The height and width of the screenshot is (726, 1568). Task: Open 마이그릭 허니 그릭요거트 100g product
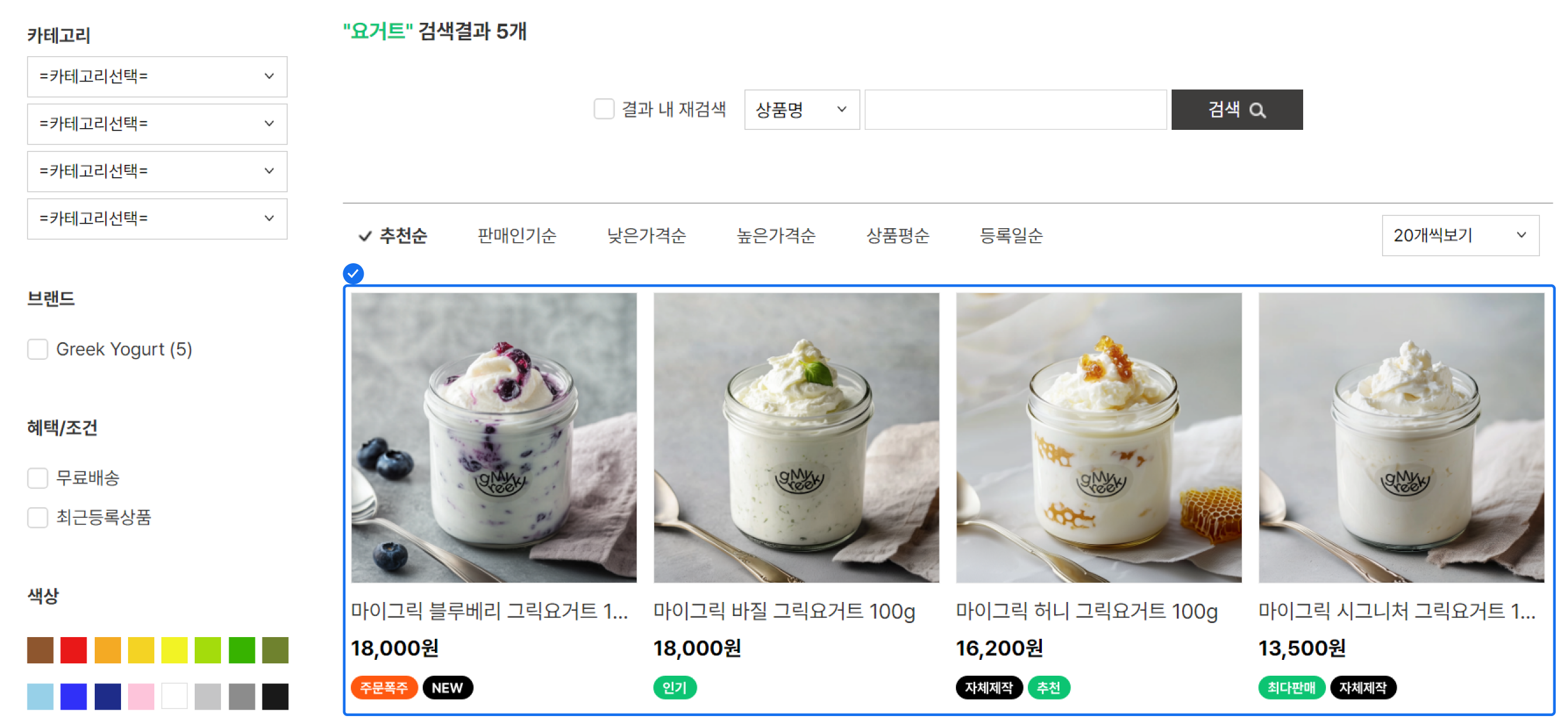[x=1098, y=439]
